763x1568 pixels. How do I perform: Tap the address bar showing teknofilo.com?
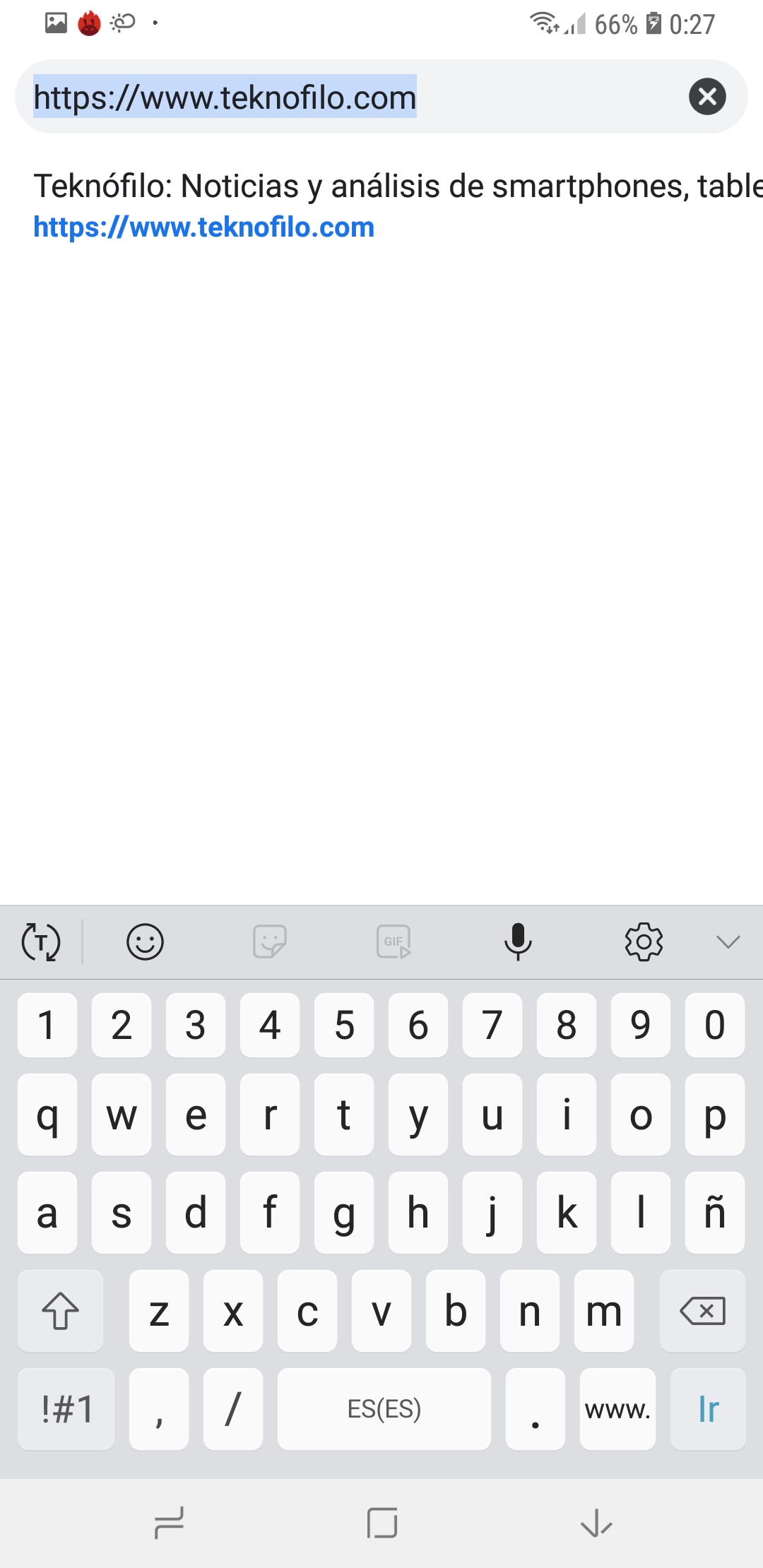tap(353, 97)
